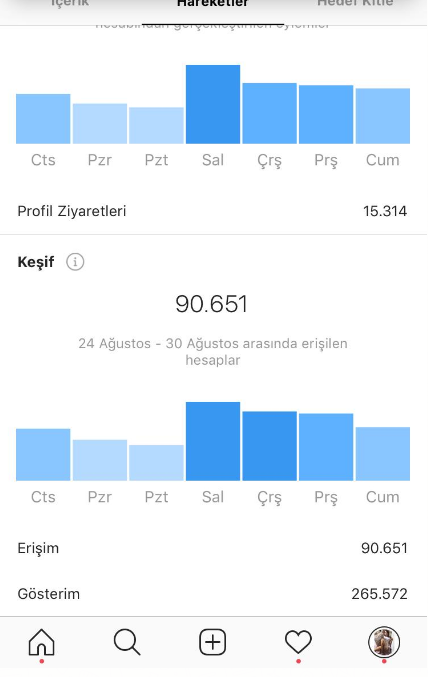
Task: Create a new post
Action: pyautogui.click(x=212, y=642)
